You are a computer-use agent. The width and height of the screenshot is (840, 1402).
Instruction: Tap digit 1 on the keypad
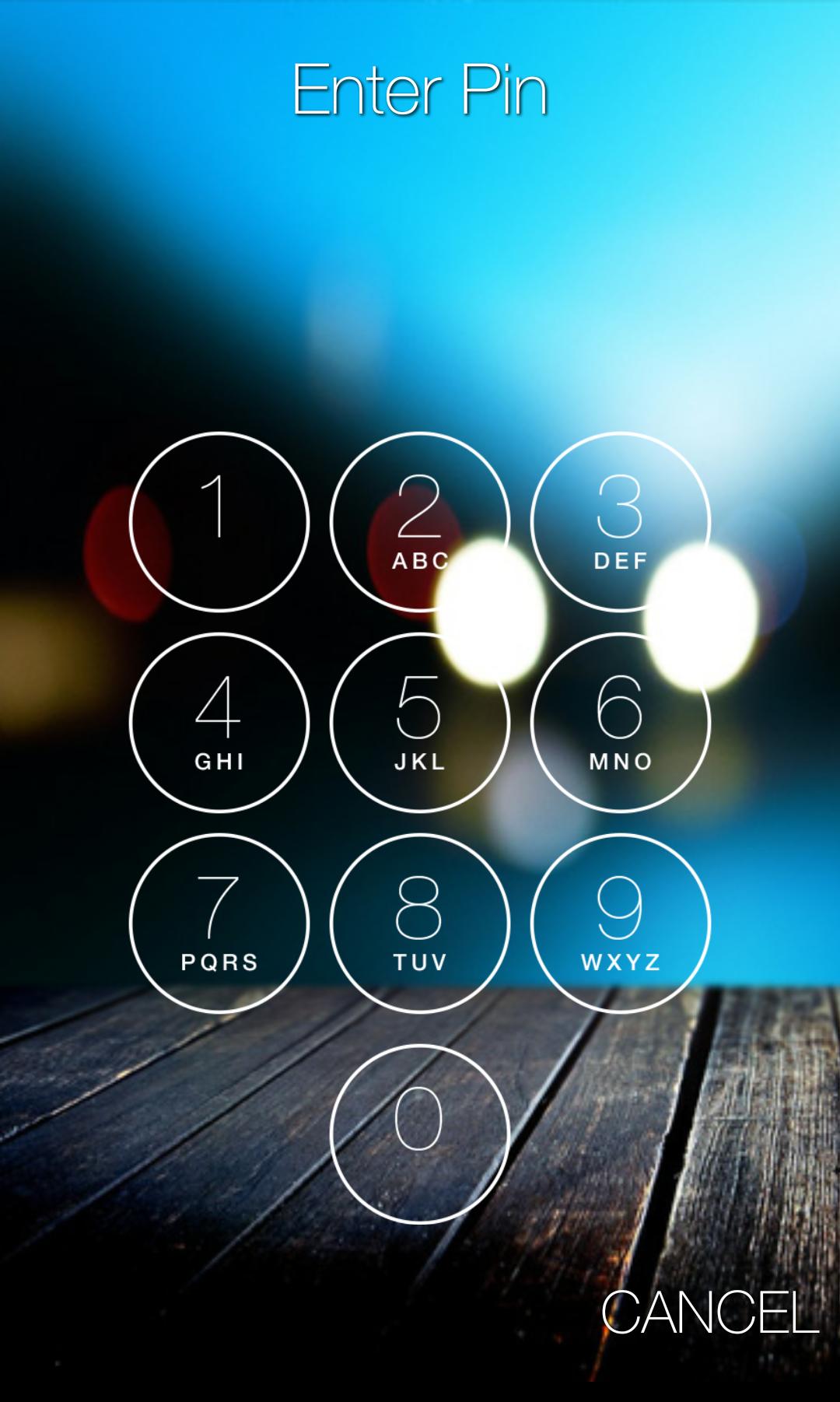pos(219,522)
